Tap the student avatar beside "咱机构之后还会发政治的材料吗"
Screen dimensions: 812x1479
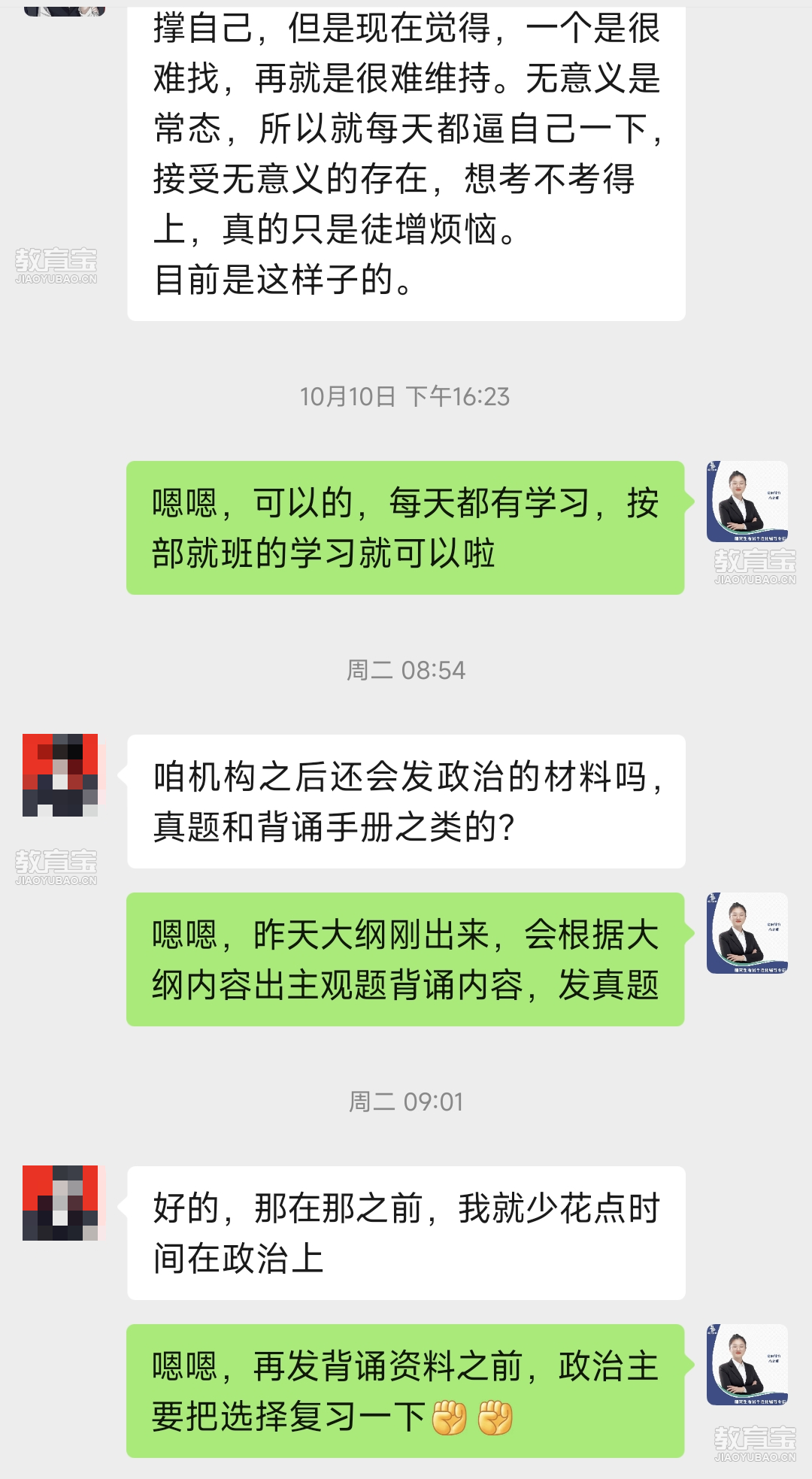tap(60, 774)
